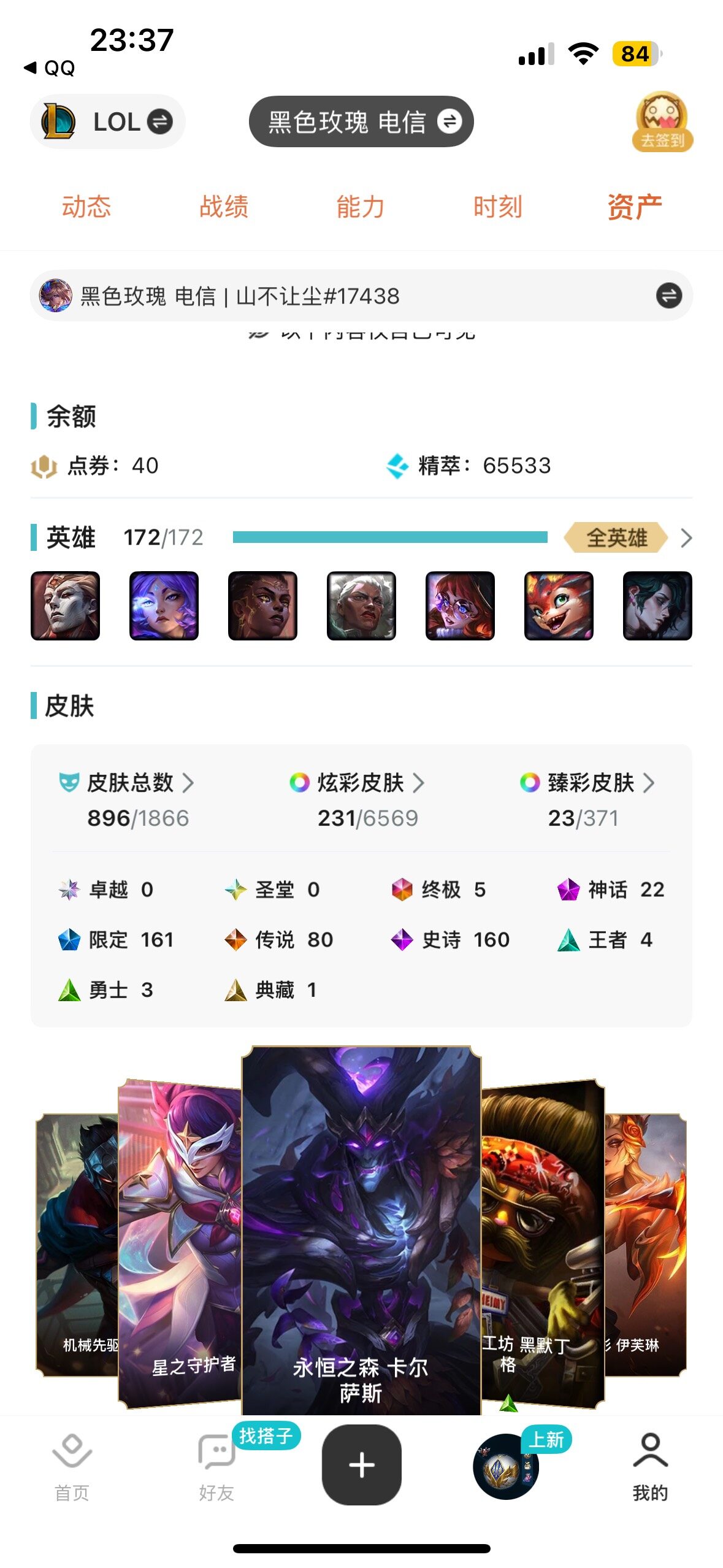This screenshot has height=1568, width=723.
Task: Go to the 首页 home tab
Action: 72,1466
